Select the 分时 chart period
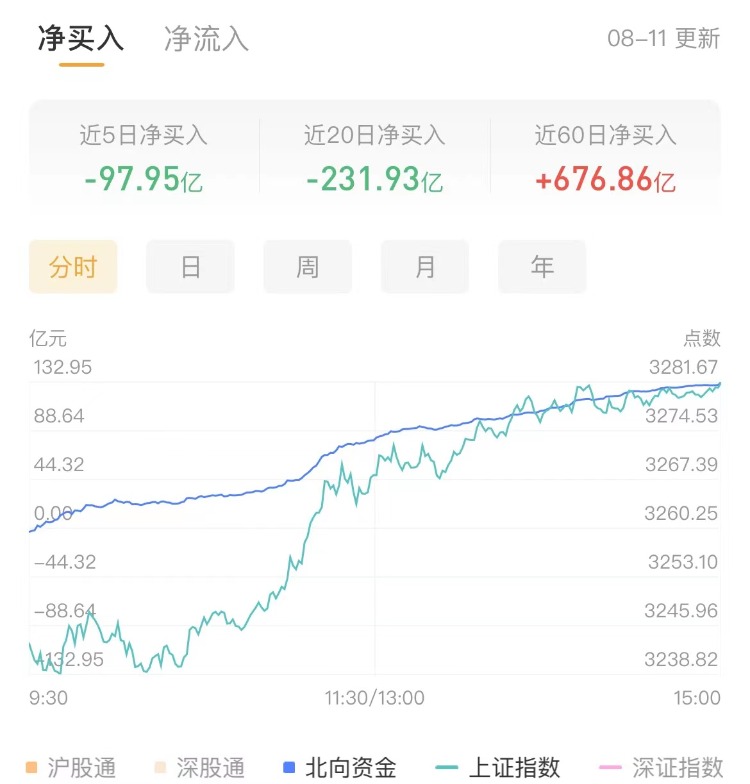 coord(73,267)
